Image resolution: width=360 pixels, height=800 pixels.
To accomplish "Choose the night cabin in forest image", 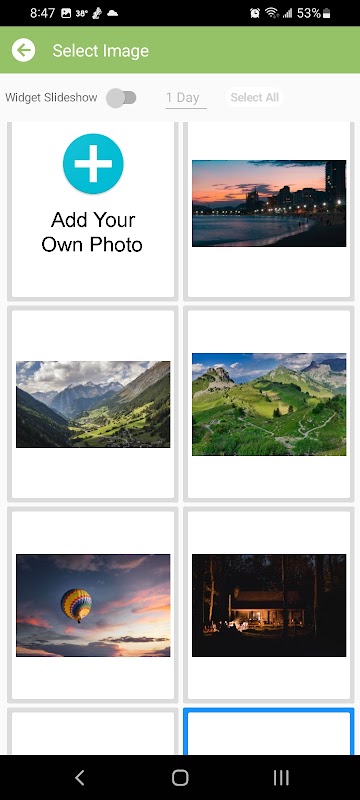I will pos(269,605).
